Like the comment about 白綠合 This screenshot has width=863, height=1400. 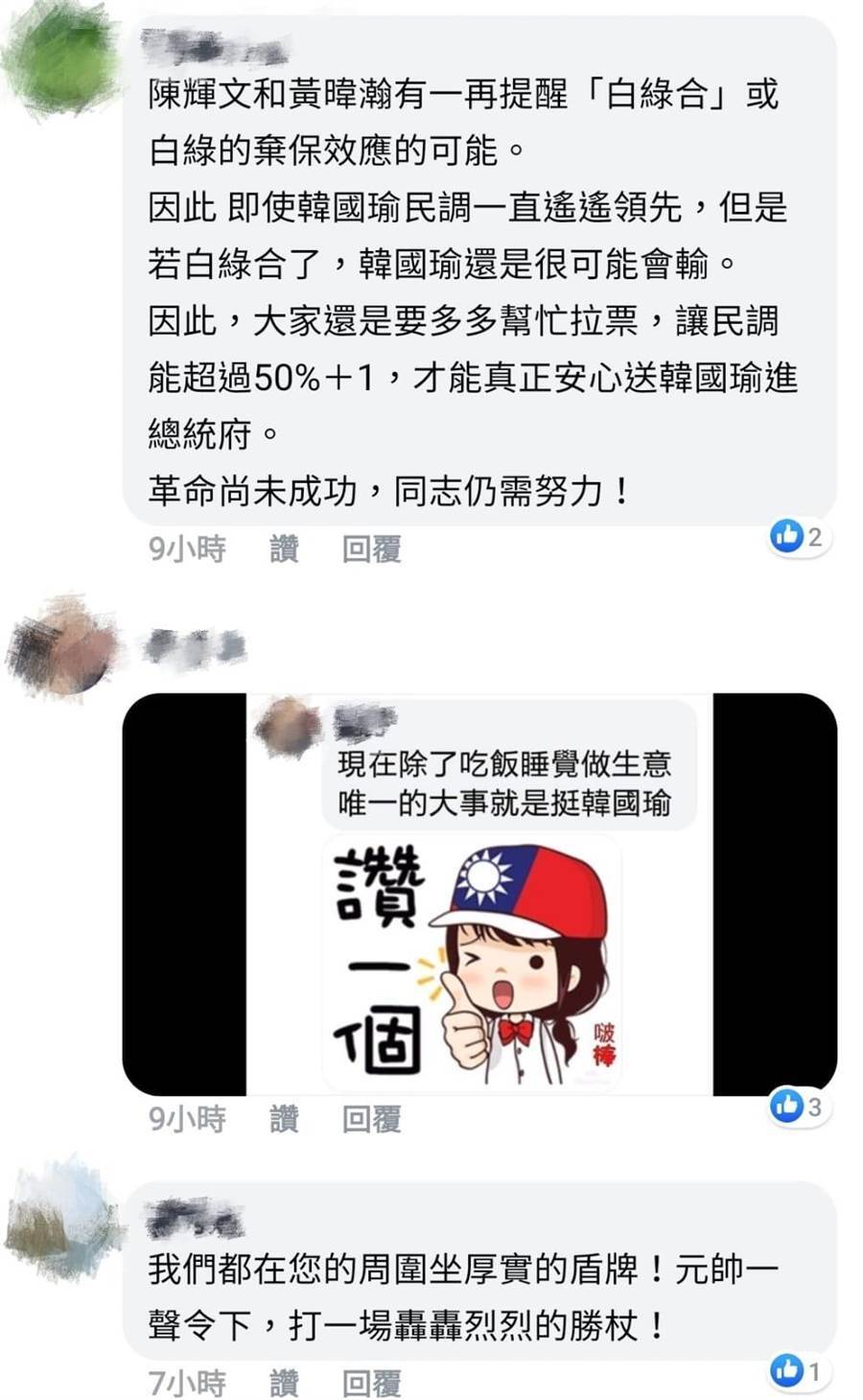point(284,549)
